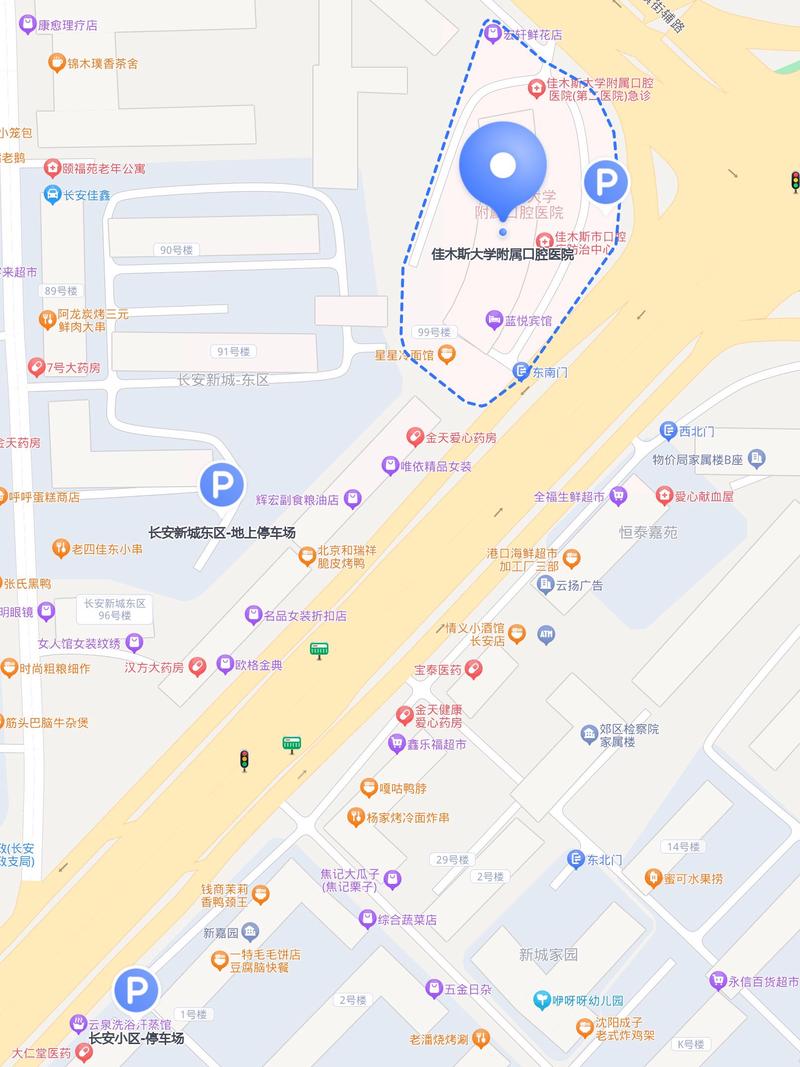Screen dimensions: 800x1067
Task: Select 星星冷面馆 restaurant marker
Action: pyautogui.click(x=446, y=353)
